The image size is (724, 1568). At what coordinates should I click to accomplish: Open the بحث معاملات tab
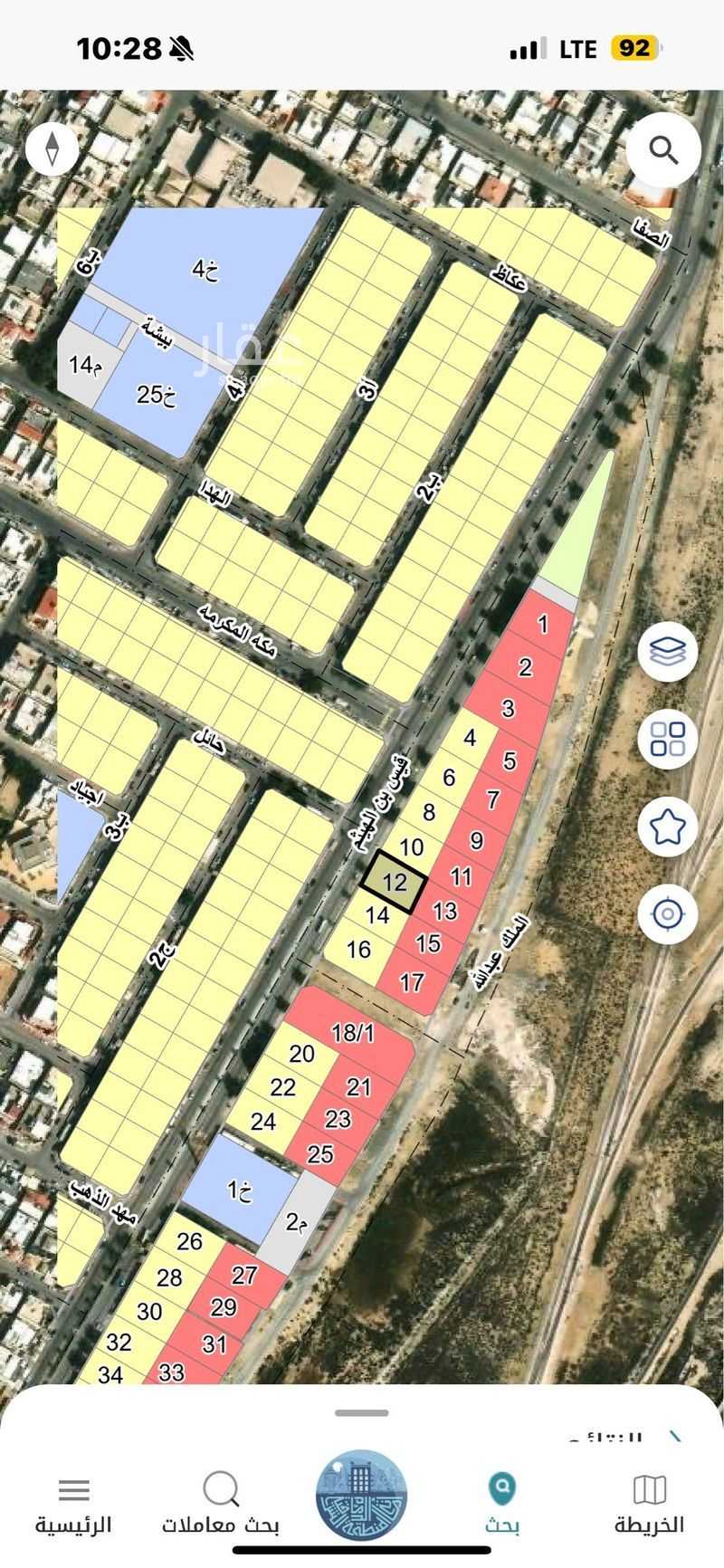tap(221, 1505)
